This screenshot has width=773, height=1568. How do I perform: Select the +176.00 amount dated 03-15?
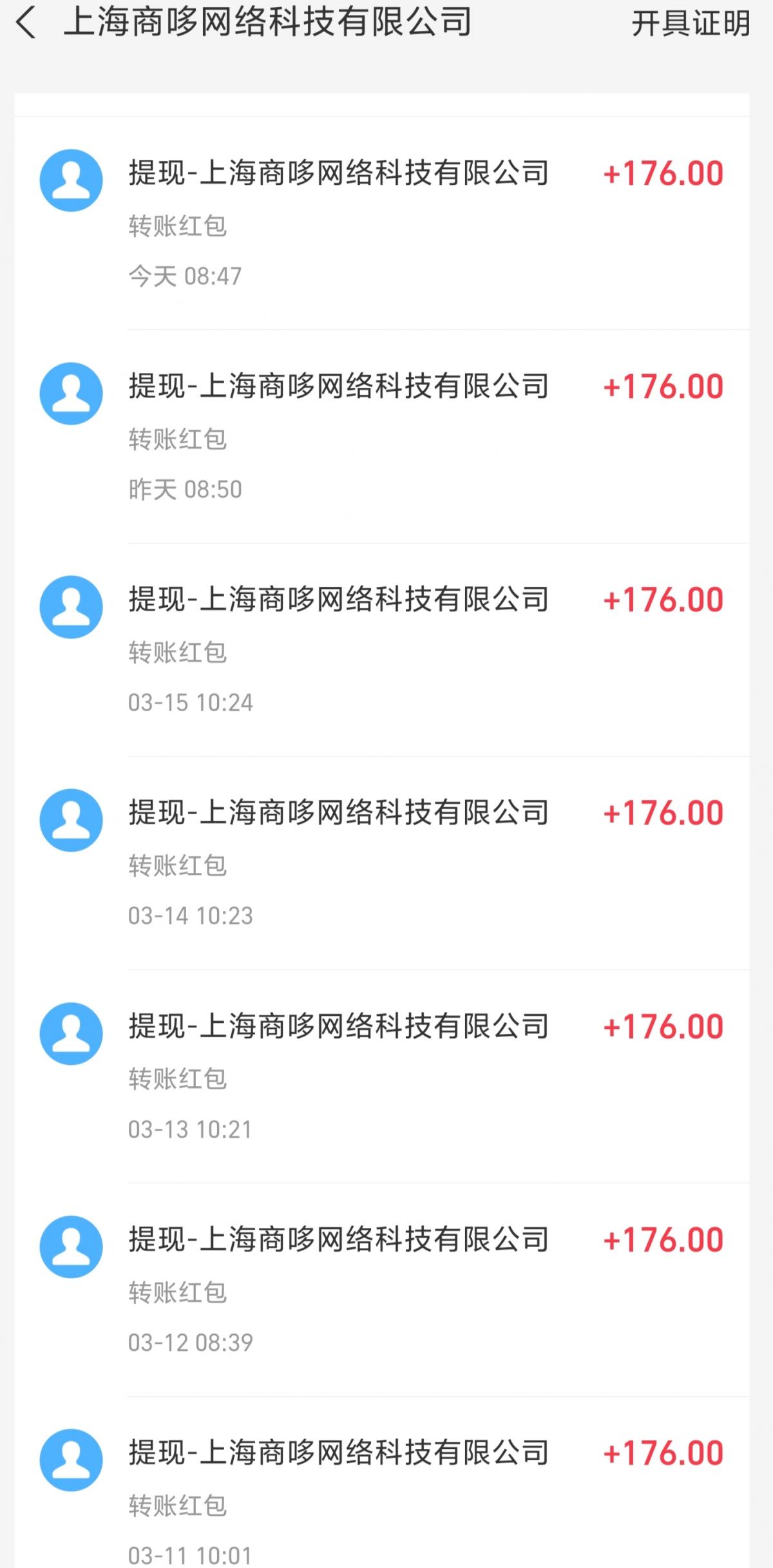(663, 599)
